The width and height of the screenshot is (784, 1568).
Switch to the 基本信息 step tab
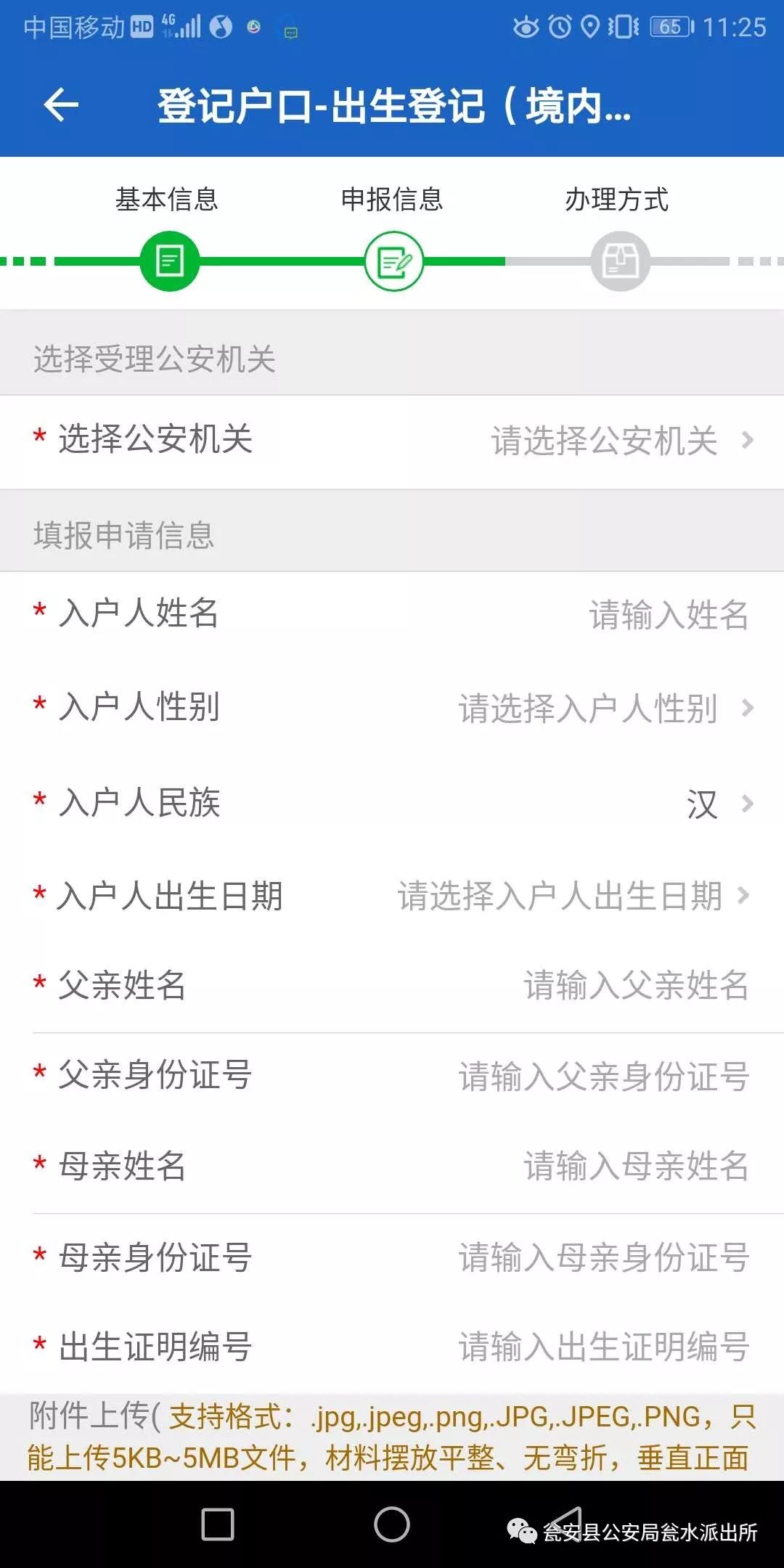click(x=168, y=201)
